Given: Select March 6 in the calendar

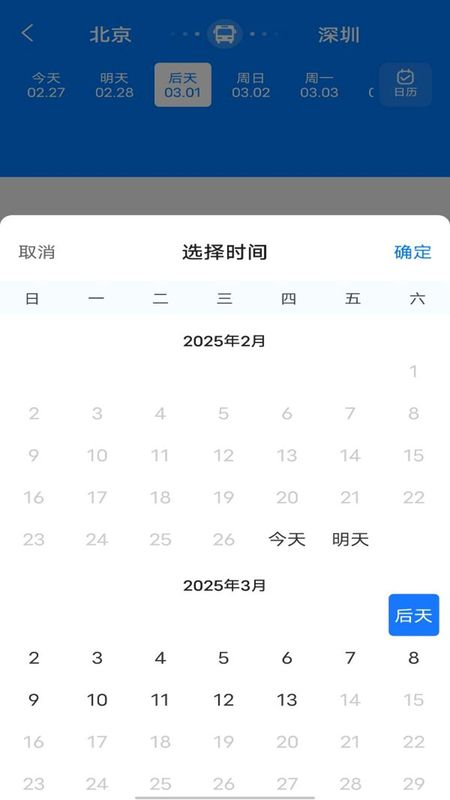Looking at the screenshot, I should coord(287,658).
